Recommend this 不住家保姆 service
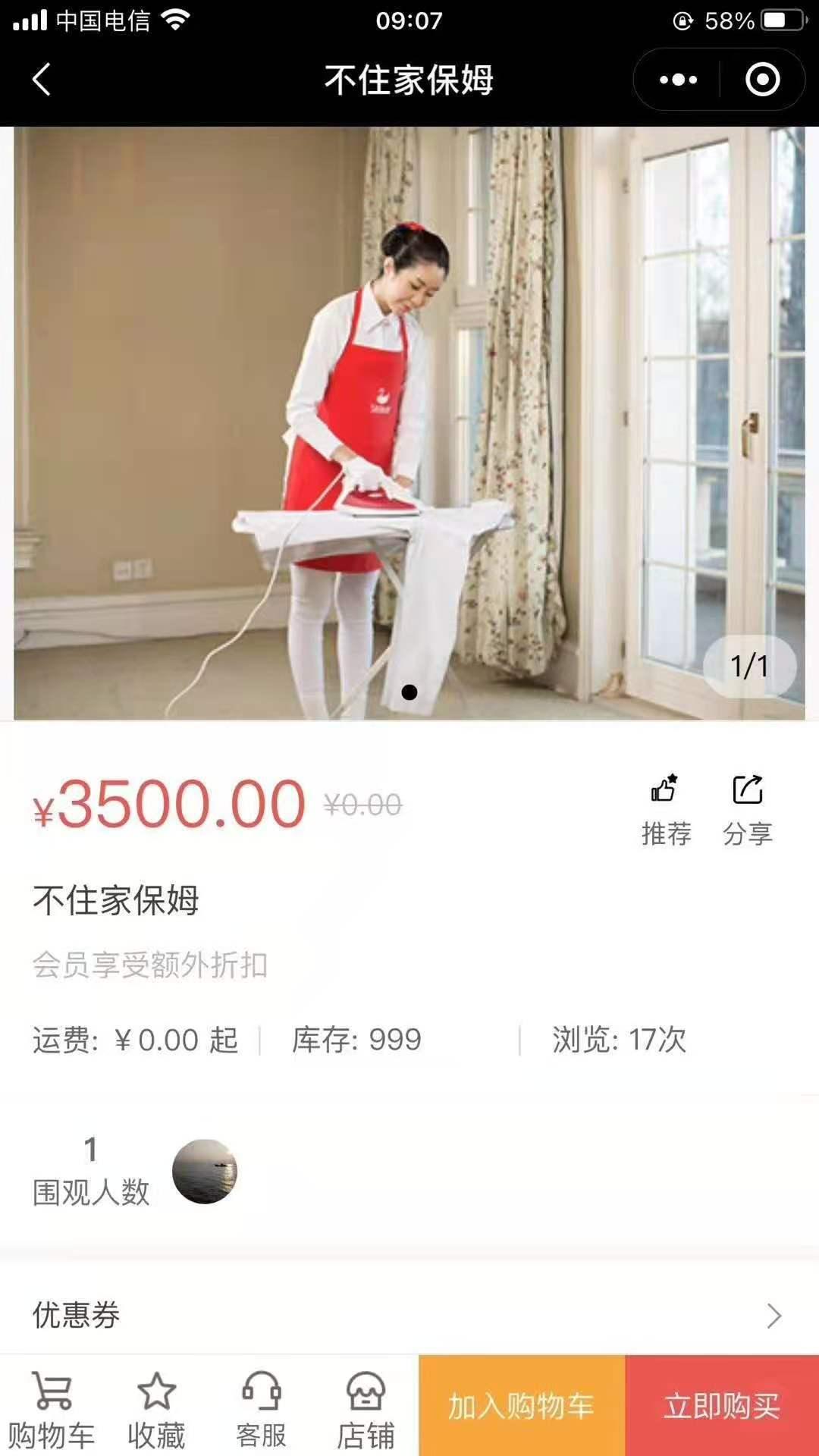This screenshot has height=1456, width=819. [x=666, y=810]
